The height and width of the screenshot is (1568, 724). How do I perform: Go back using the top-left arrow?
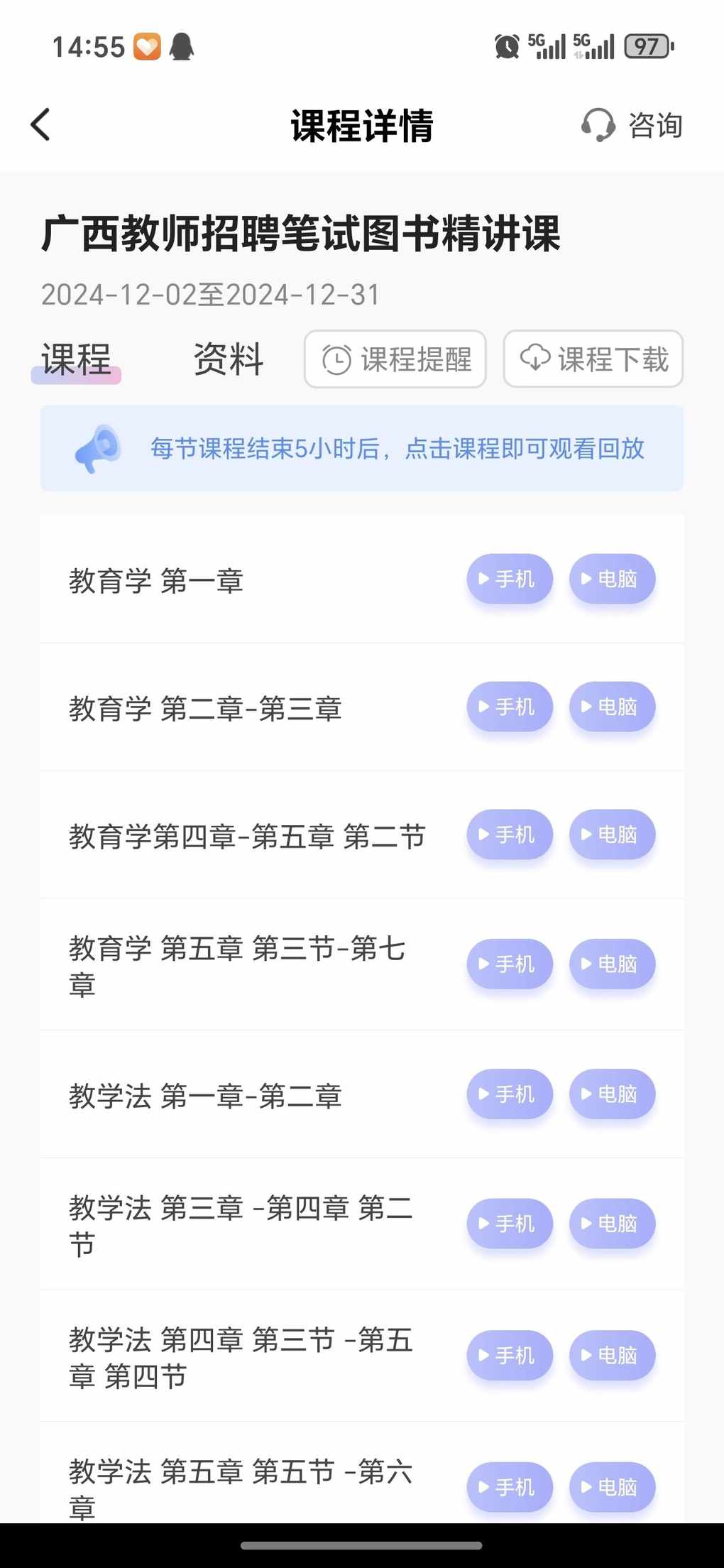point(41,125)
